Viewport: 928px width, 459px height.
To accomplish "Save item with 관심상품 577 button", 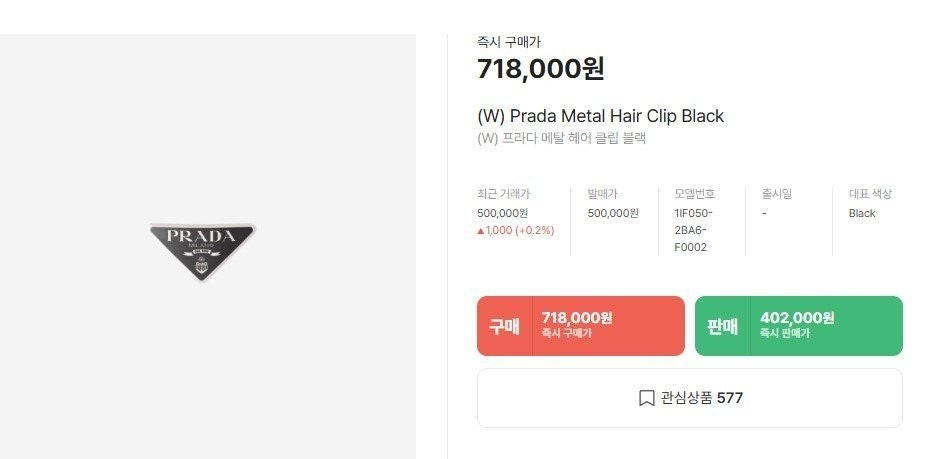I will [x=689, y=398].
